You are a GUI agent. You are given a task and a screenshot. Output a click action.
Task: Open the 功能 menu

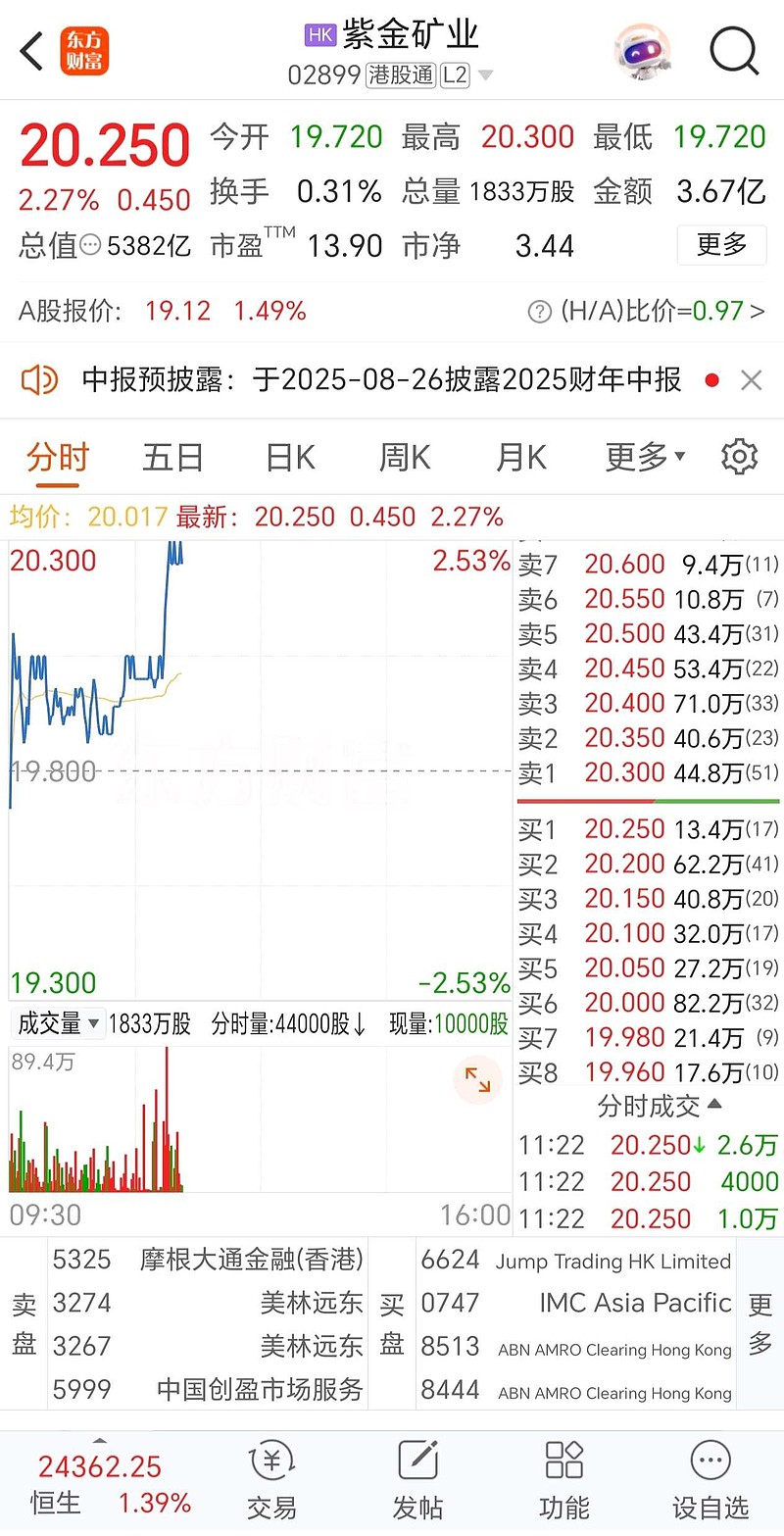(x=564, y=1482)
